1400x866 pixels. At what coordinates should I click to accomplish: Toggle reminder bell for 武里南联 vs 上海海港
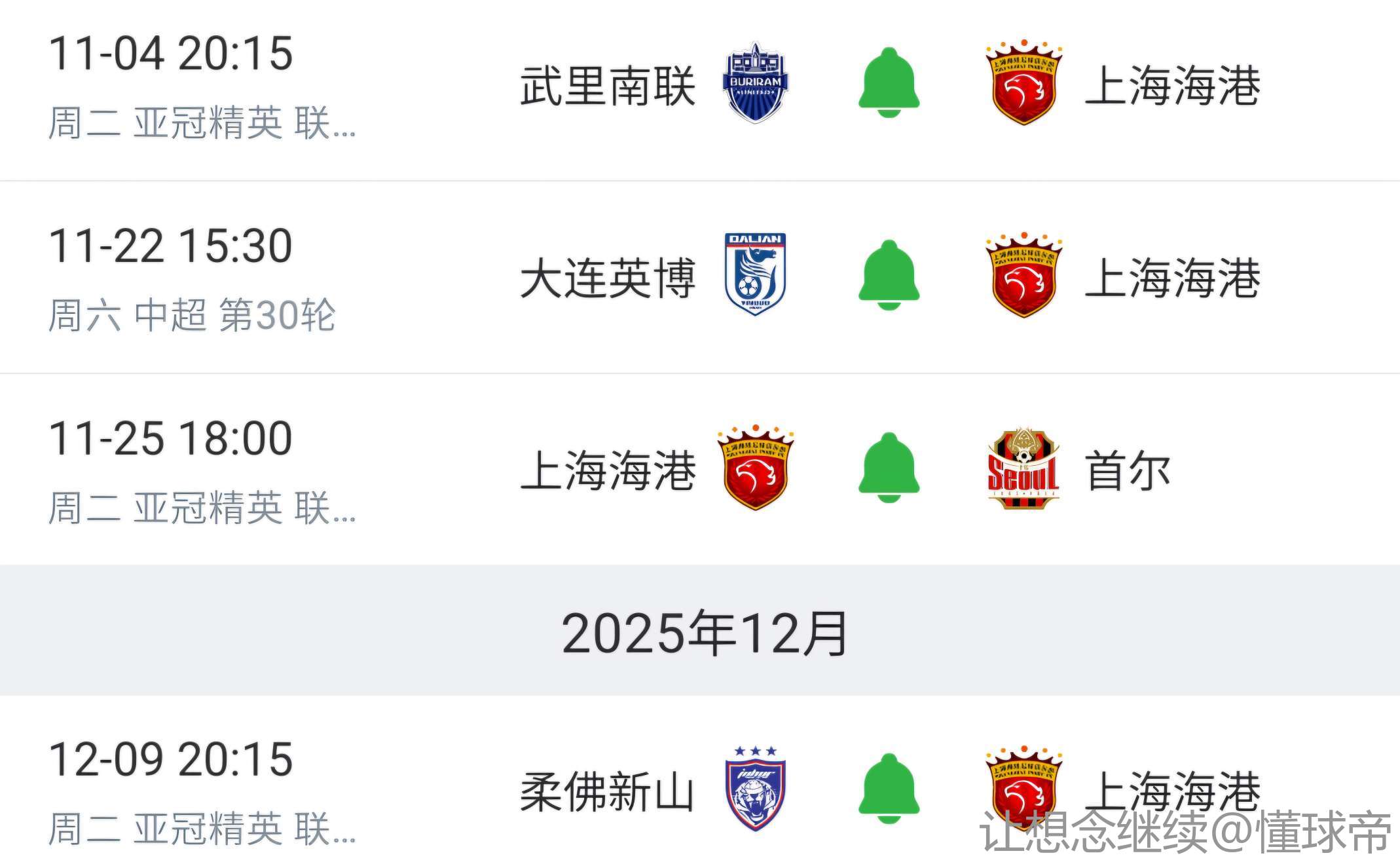889,83
